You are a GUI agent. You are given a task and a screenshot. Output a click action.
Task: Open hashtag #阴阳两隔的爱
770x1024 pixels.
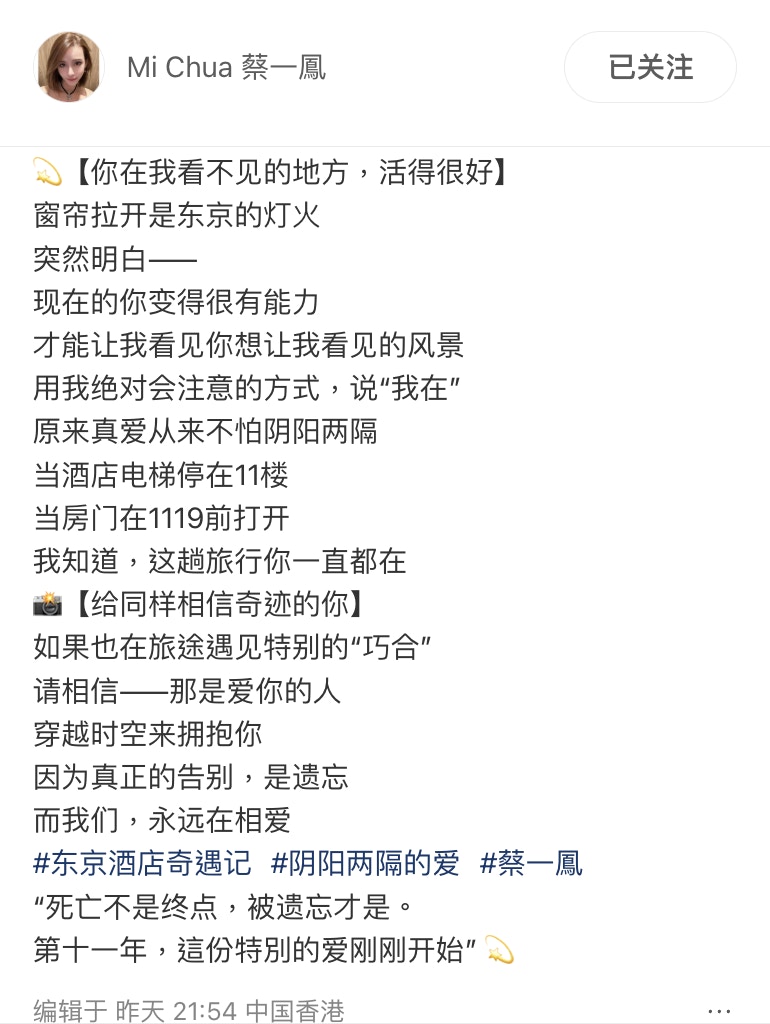(x=365, y=863)
